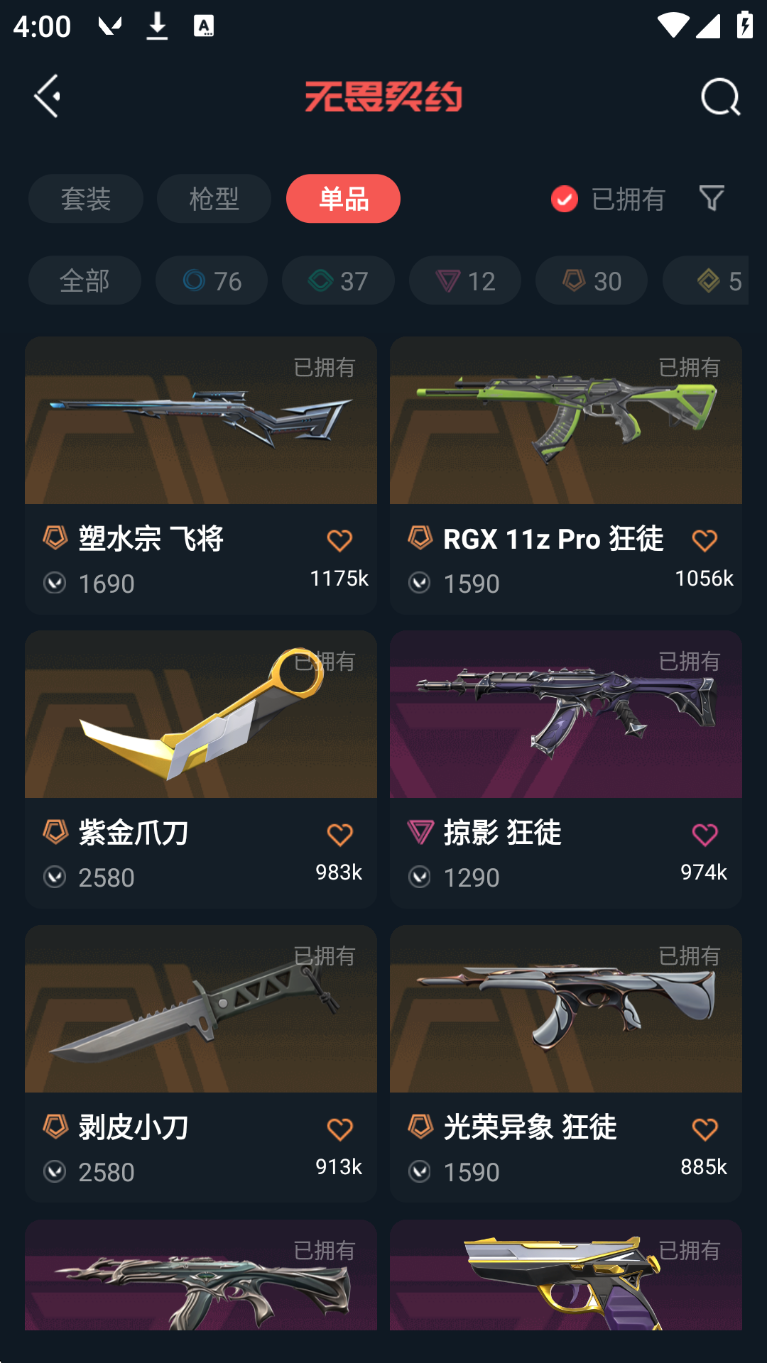
Task: Filter by the orange tier chip 30
Action: (x=591, y=280)
